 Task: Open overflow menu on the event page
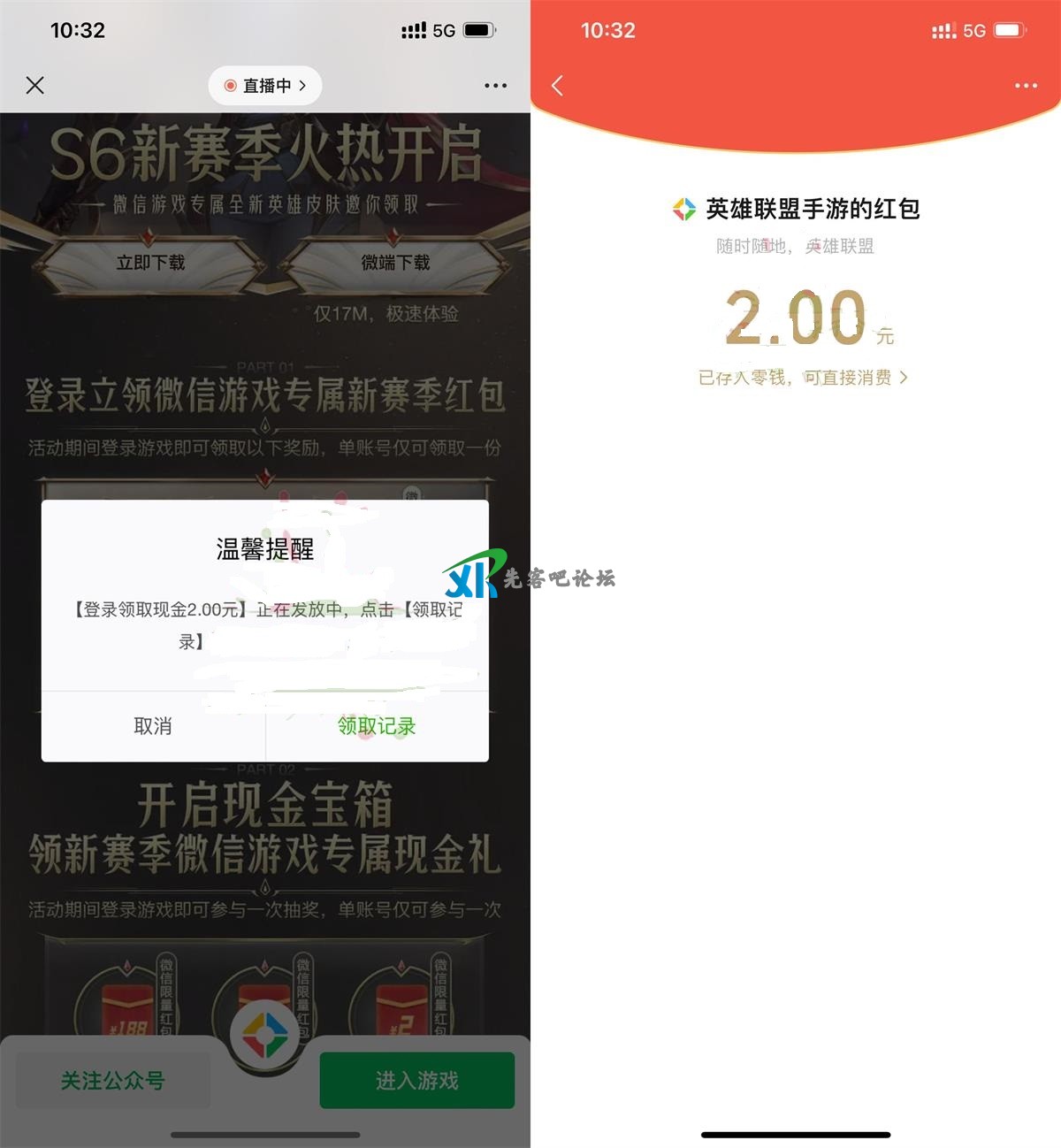point(495,86)
